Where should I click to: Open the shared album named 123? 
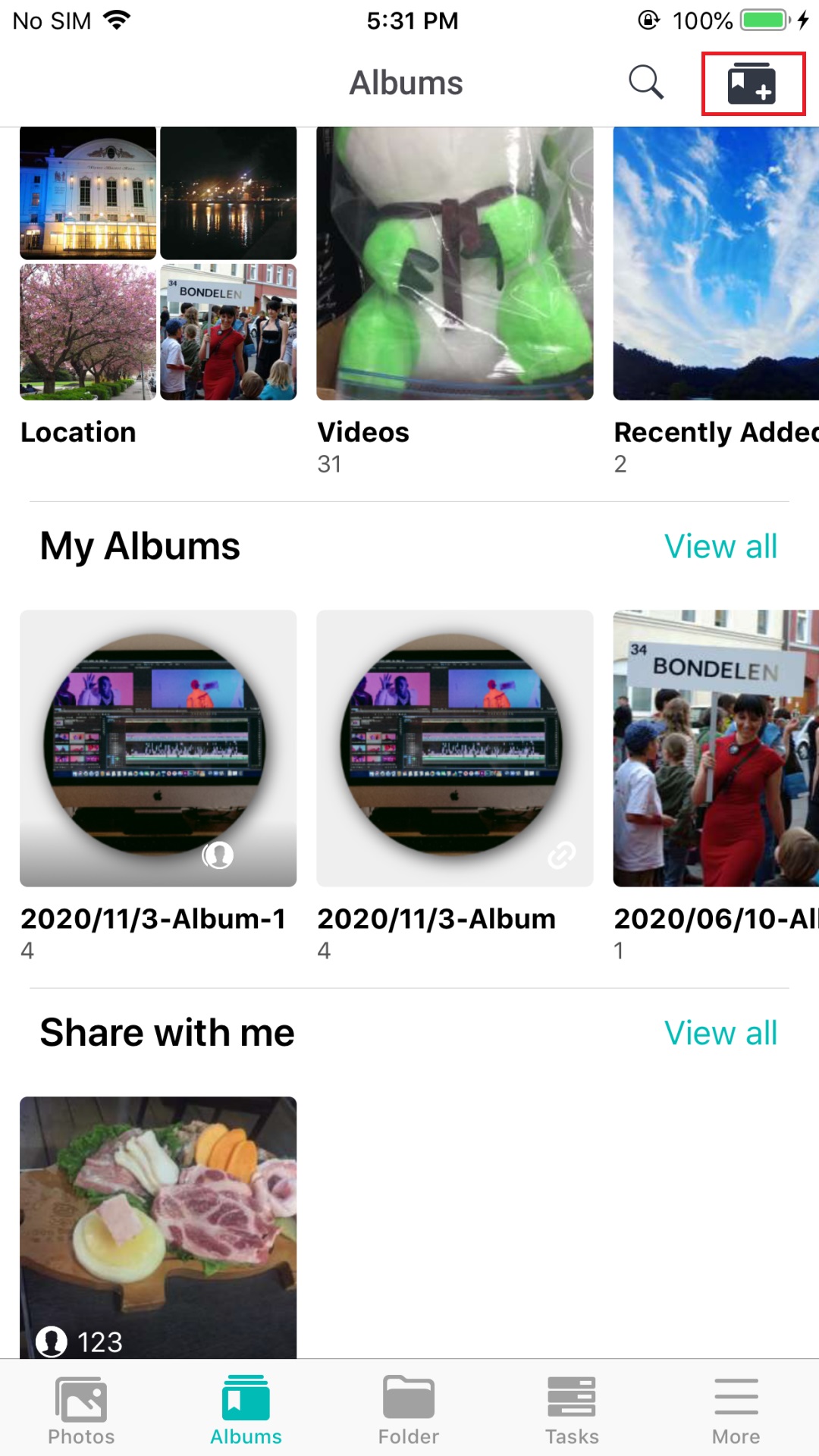[x=158, y=1228]
